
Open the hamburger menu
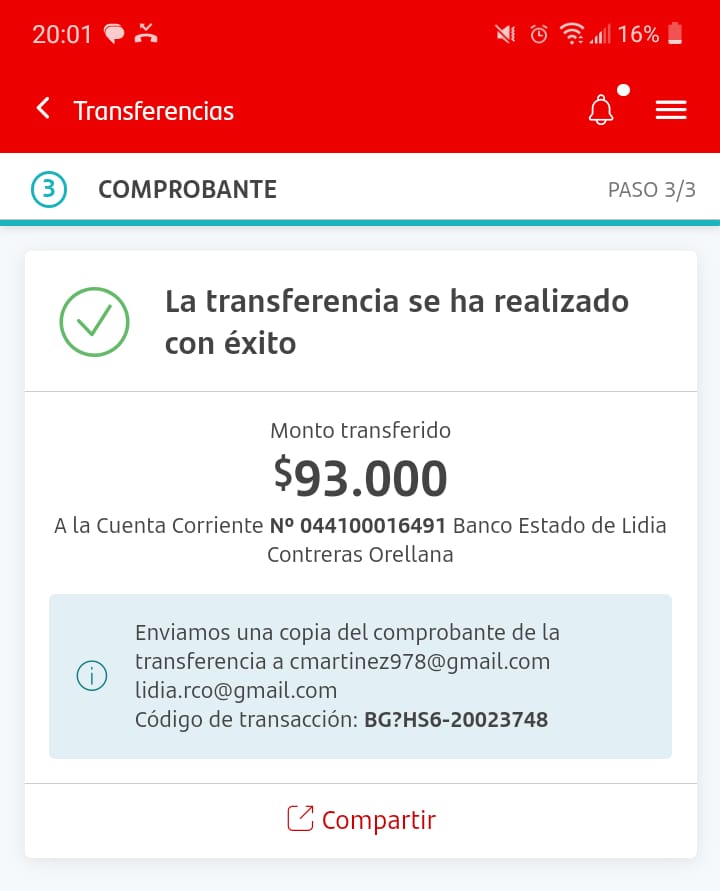pyautogui.click(x=671, y=110)
